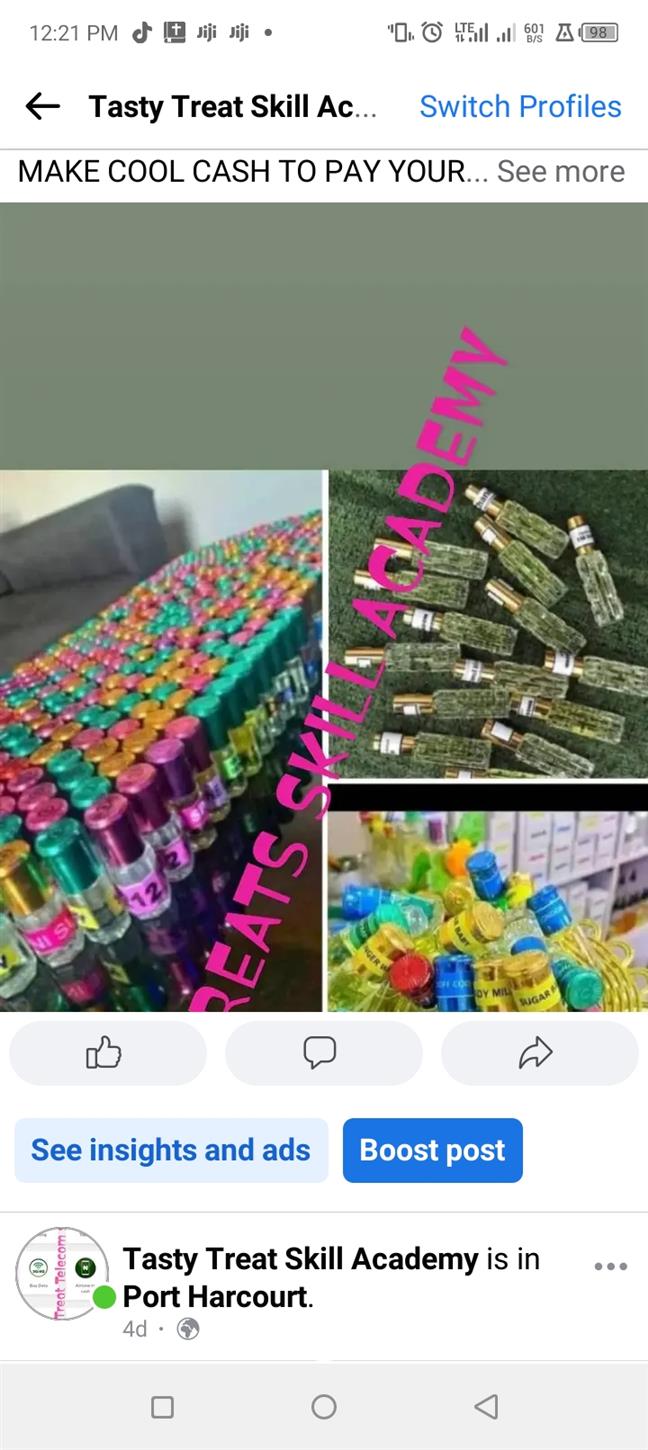Screen dimensions: 648x1450
Task: Expand the caption with See more
Action: (x=560, y=172)
